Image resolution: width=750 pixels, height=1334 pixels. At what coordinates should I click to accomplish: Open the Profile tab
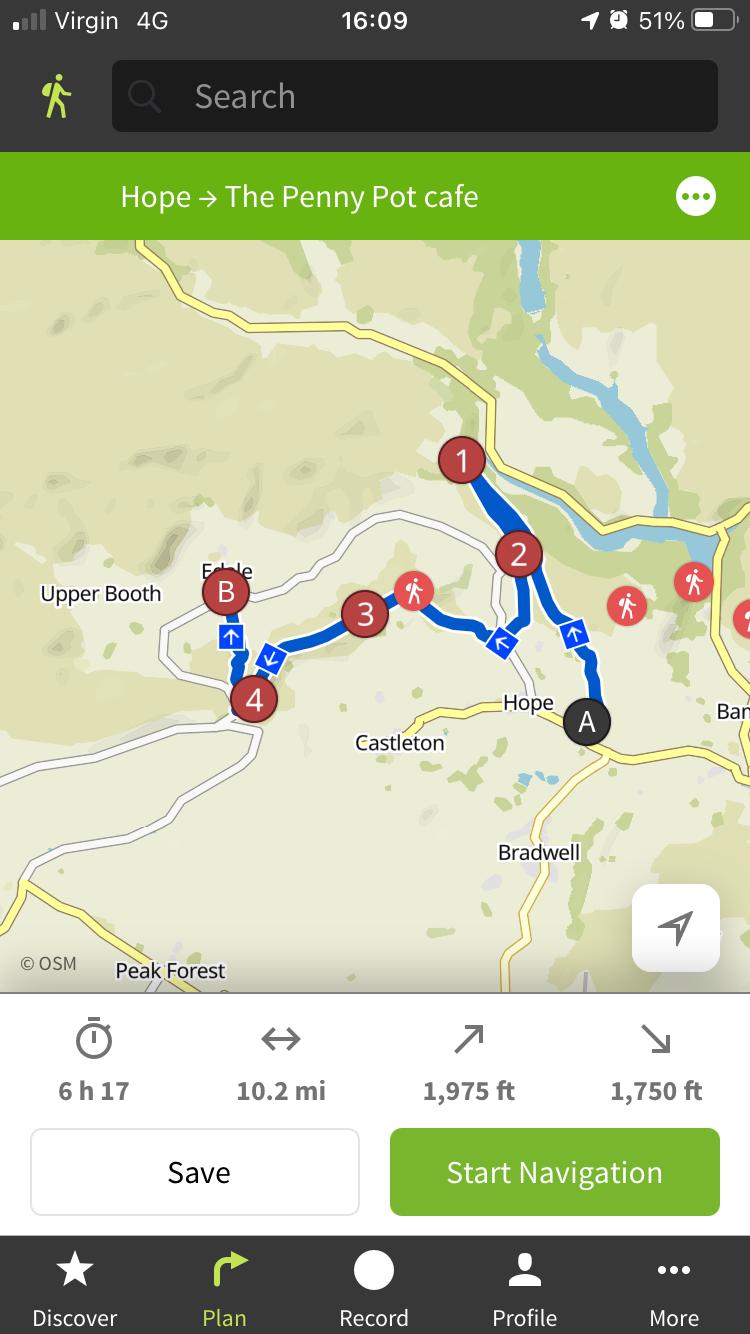[x=524, y=1287]
